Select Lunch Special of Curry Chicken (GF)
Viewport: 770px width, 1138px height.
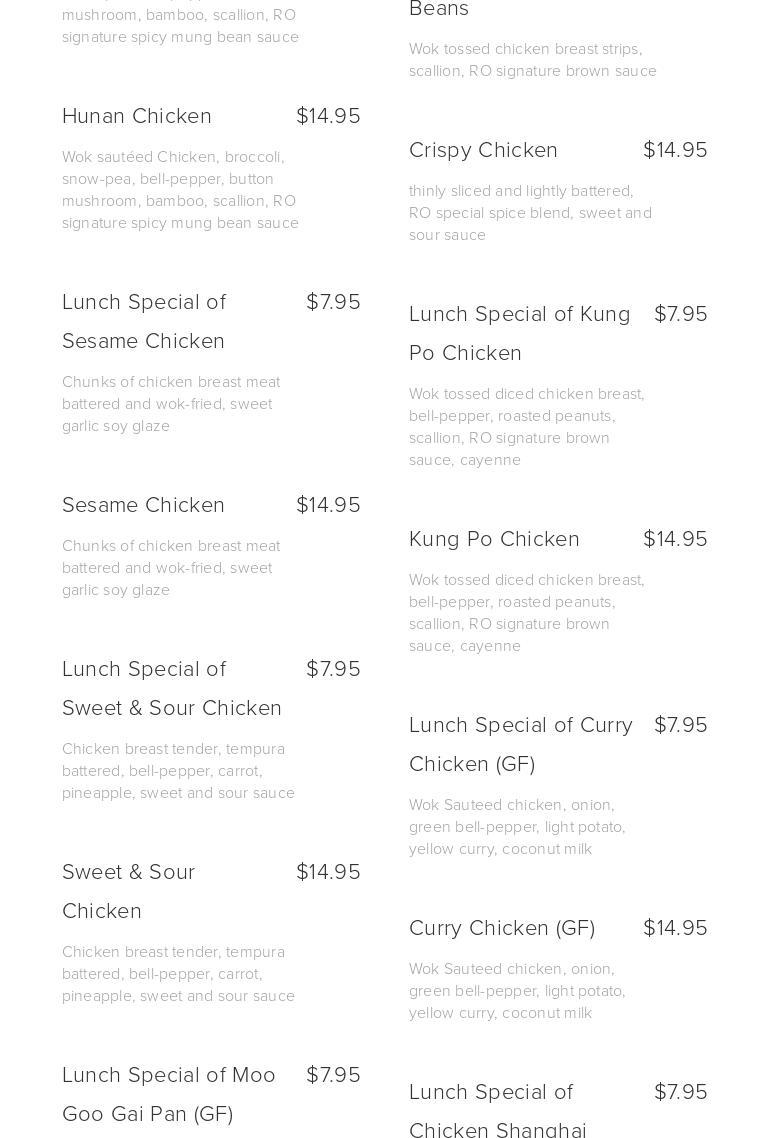(x=520, y=744)
